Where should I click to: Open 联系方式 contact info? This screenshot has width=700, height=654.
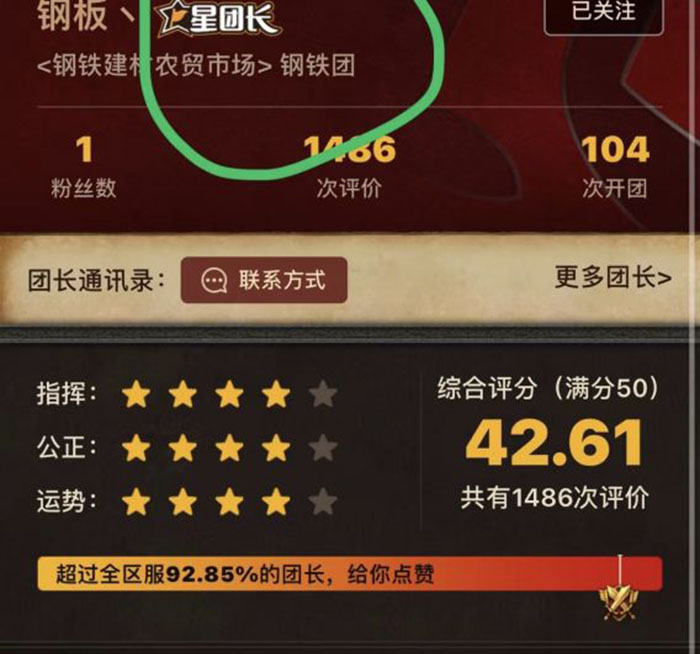pyautogui.click(x=264, y=280)
